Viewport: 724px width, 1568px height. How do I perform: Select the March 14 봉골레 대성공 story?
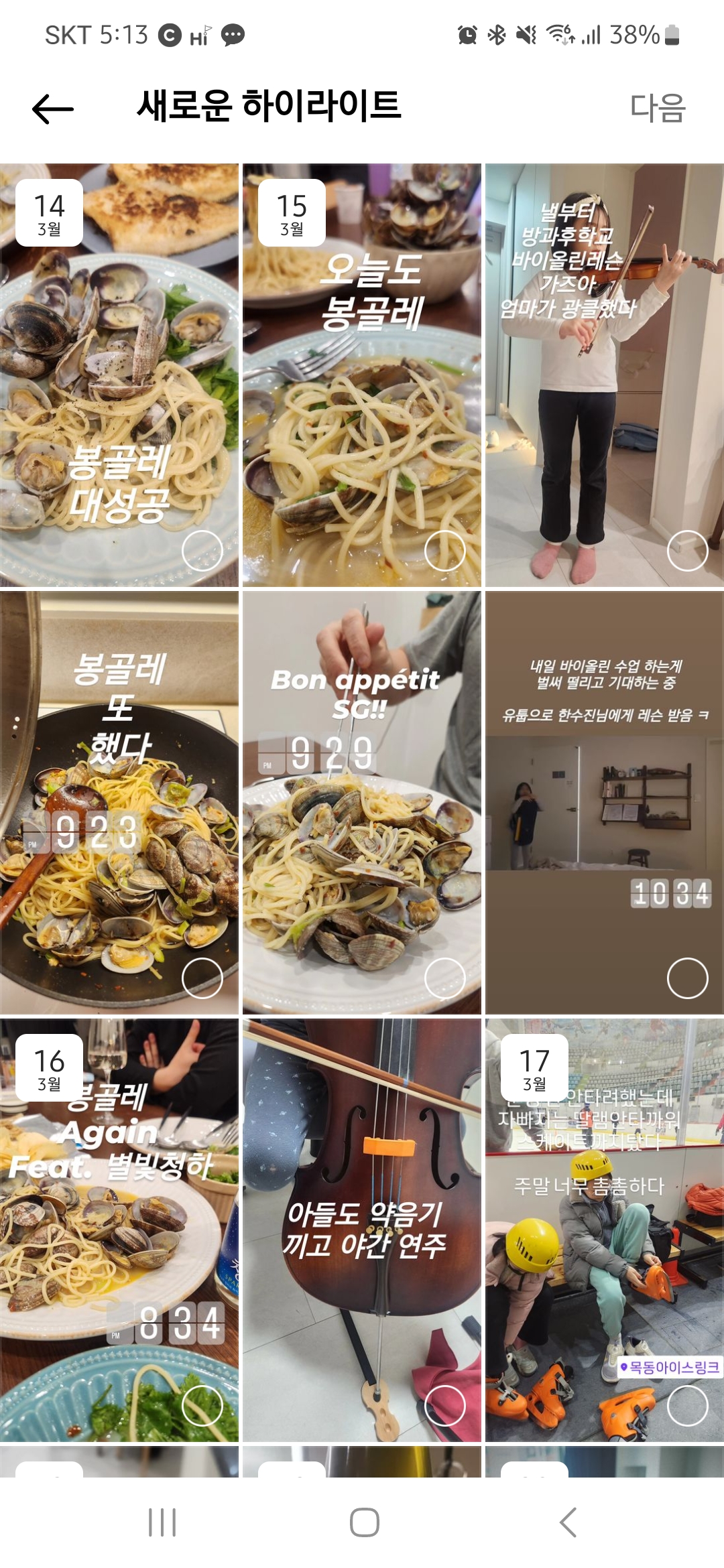119,375
